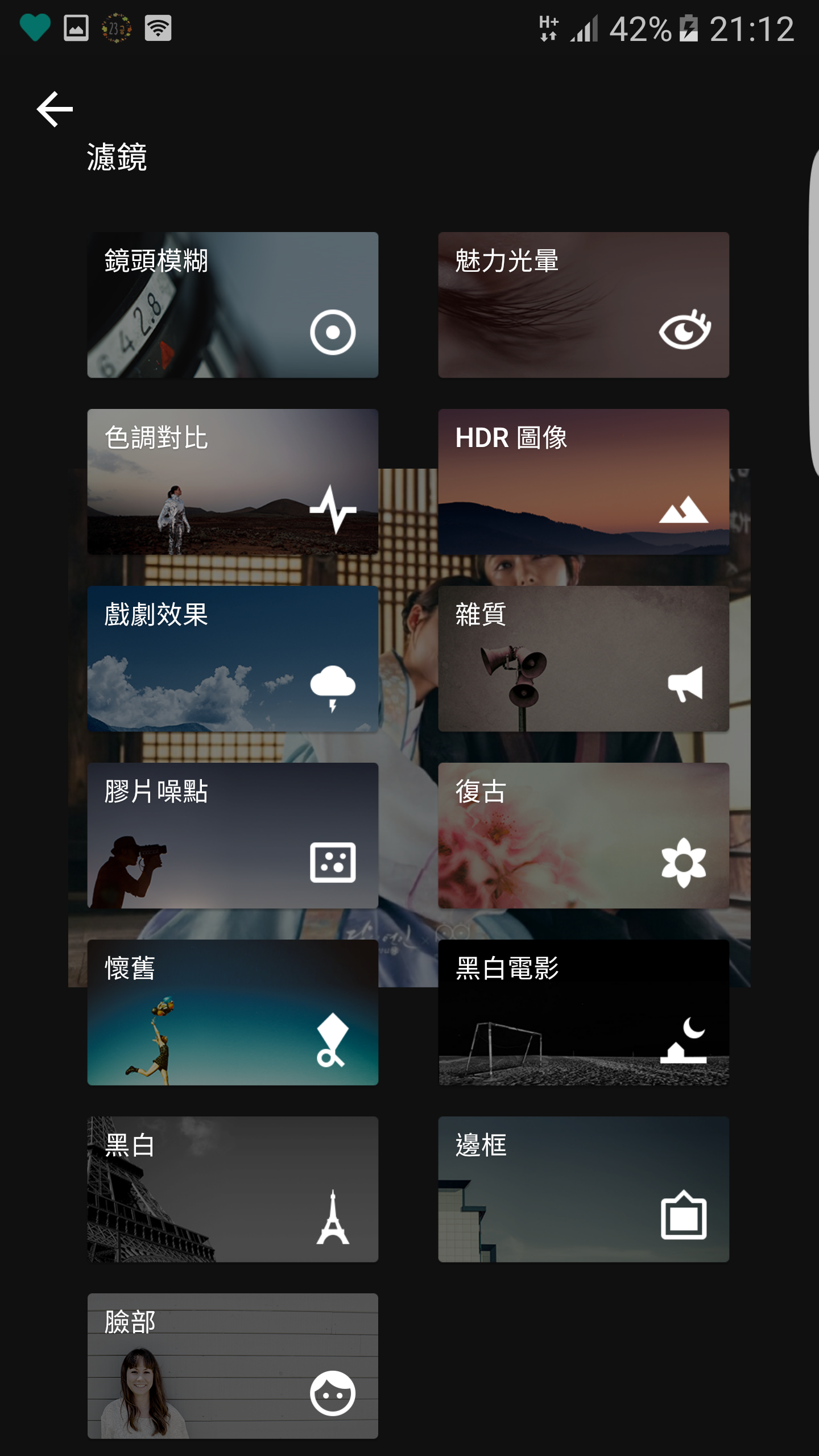Select the 黑白電影 filter
Viewport: 819px width, 1456px height.
(584, 1012)
